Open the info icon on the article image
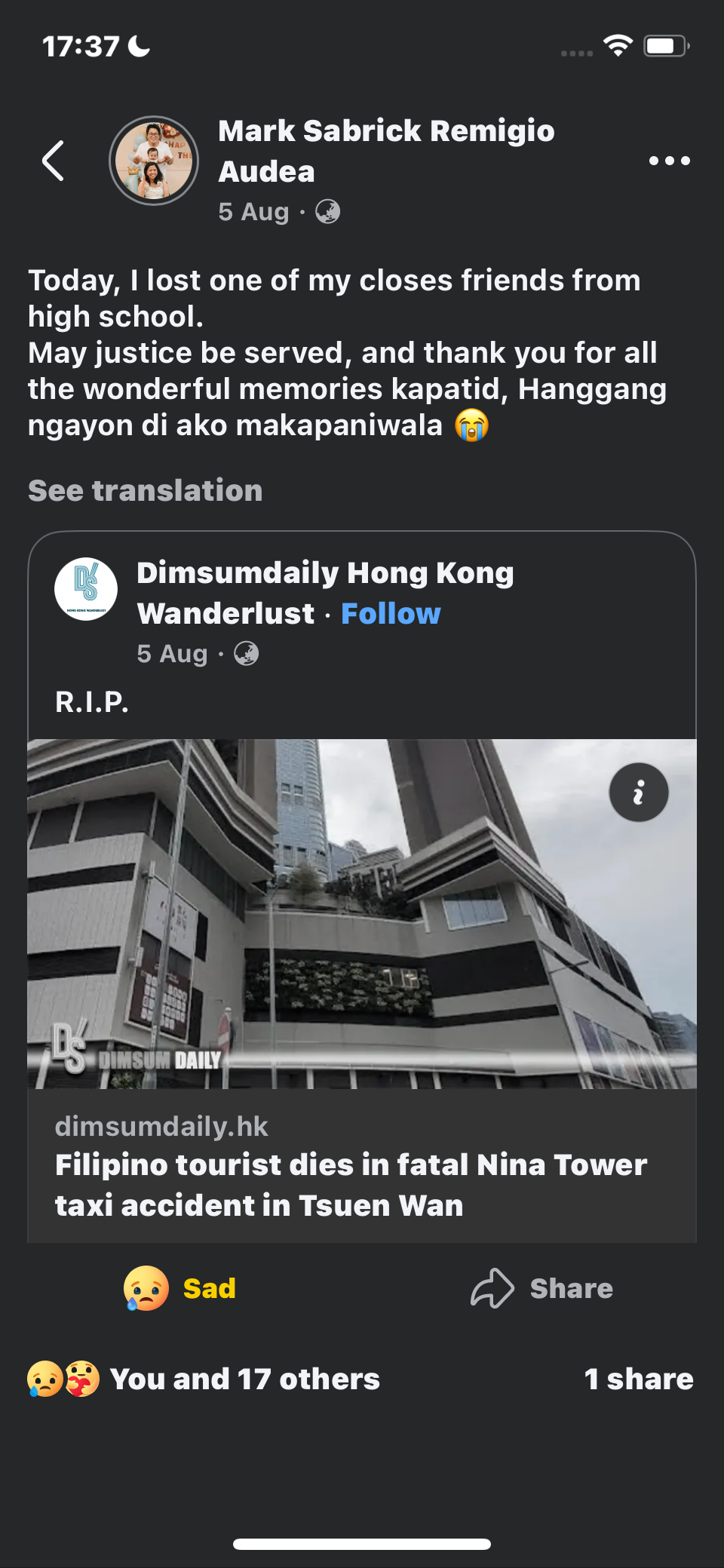Viewport: 724px width, 1568px height. coord(638,793)
